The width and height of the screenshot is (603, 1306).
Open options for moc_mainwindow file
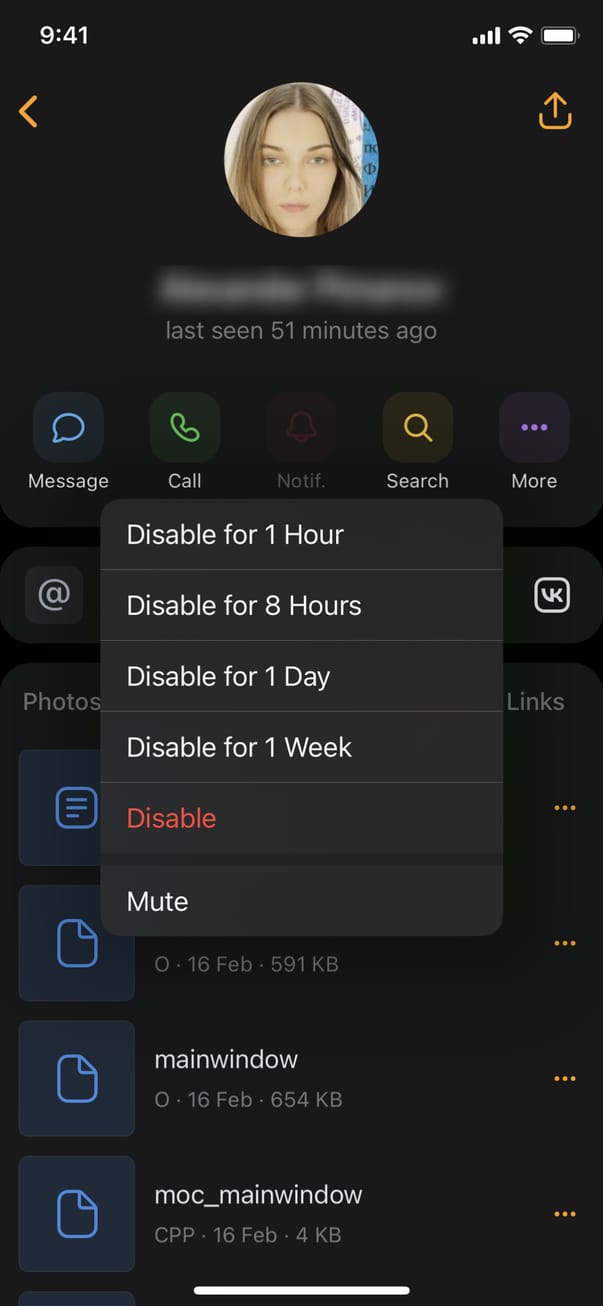(565, 1214)
